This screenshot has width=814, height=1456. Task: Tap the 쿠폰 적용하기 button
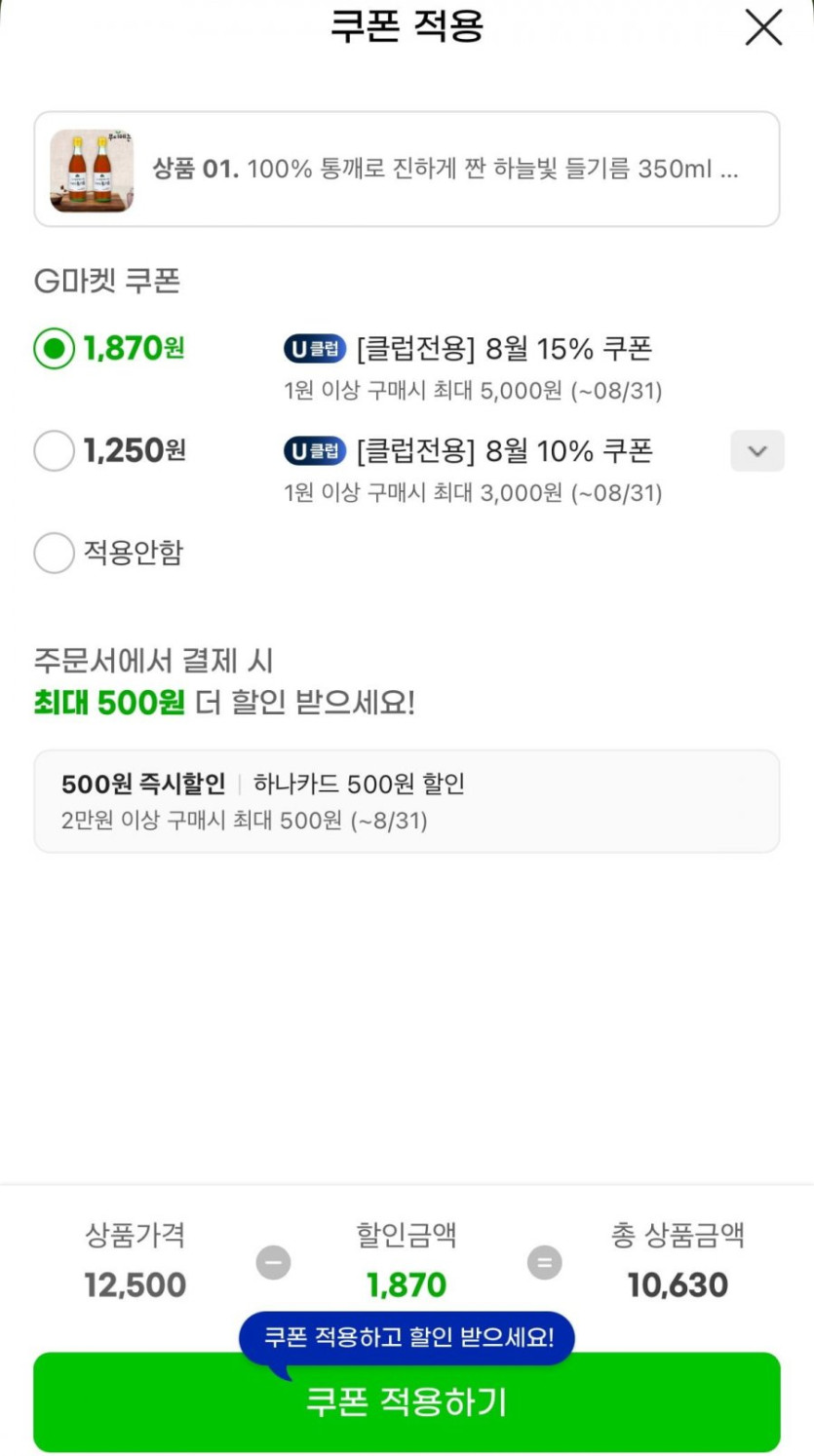(x=407, y=1401)
